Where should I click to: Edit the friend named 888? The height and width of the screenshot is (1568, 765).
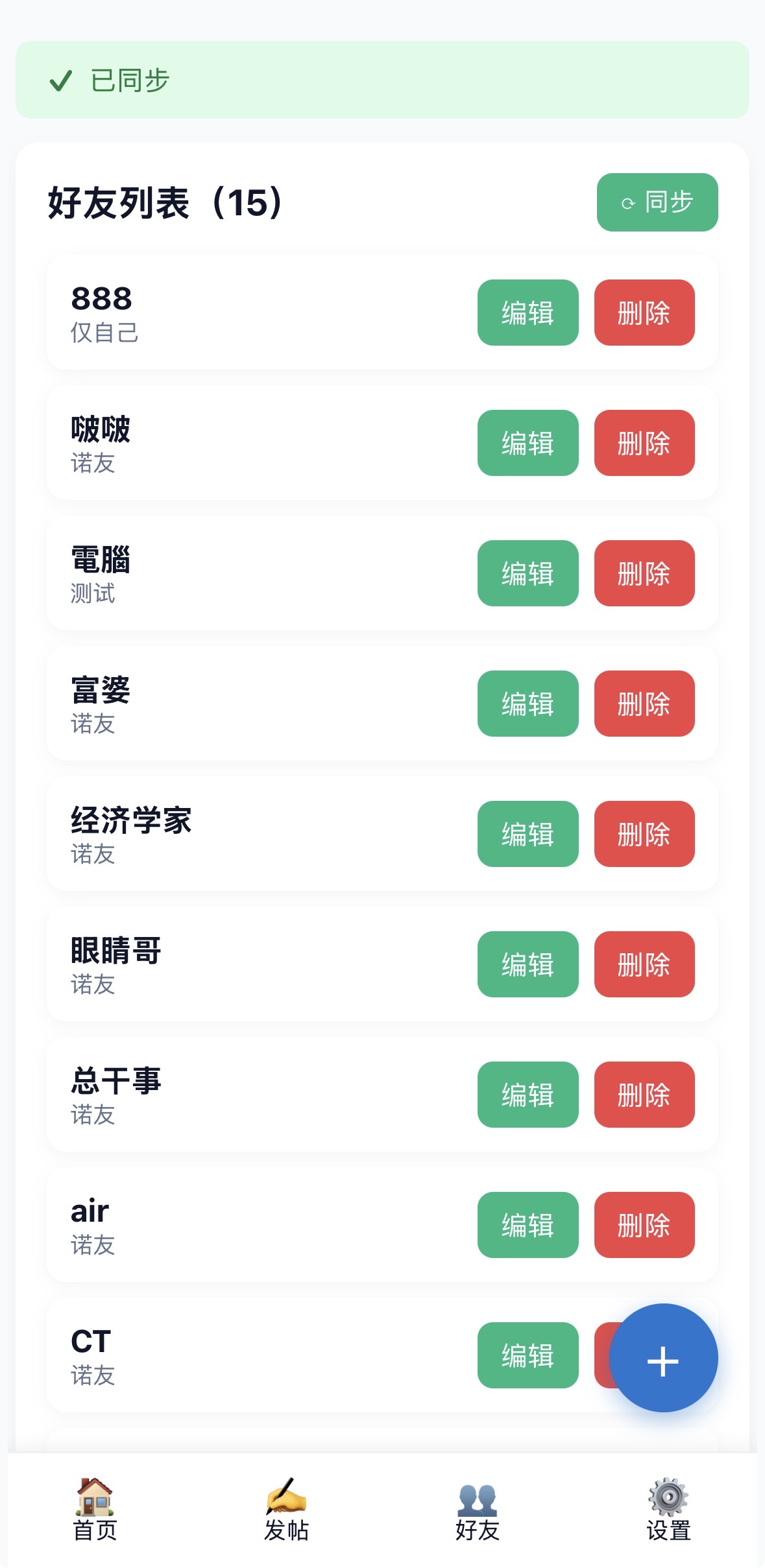tap(528, 313)
